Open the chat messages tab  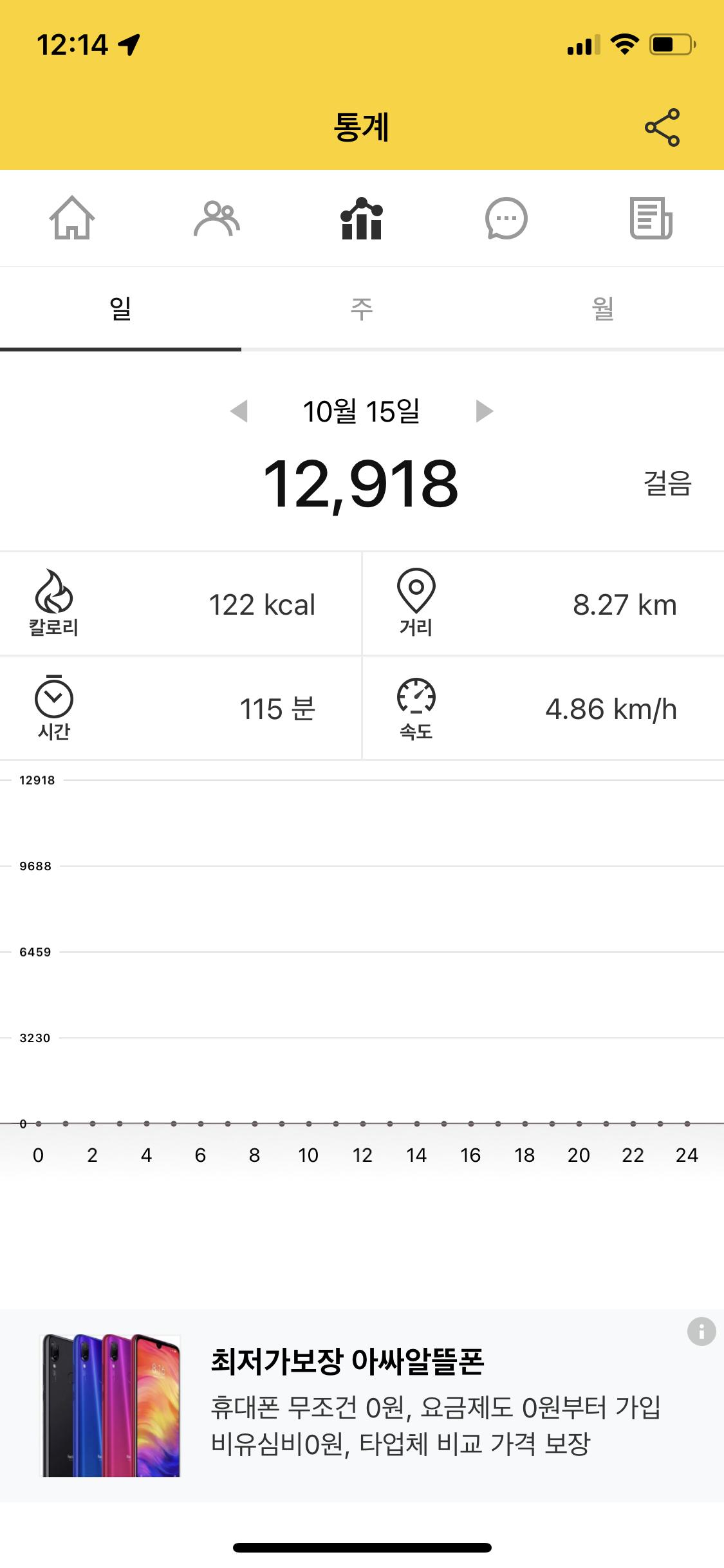(506, 218)
